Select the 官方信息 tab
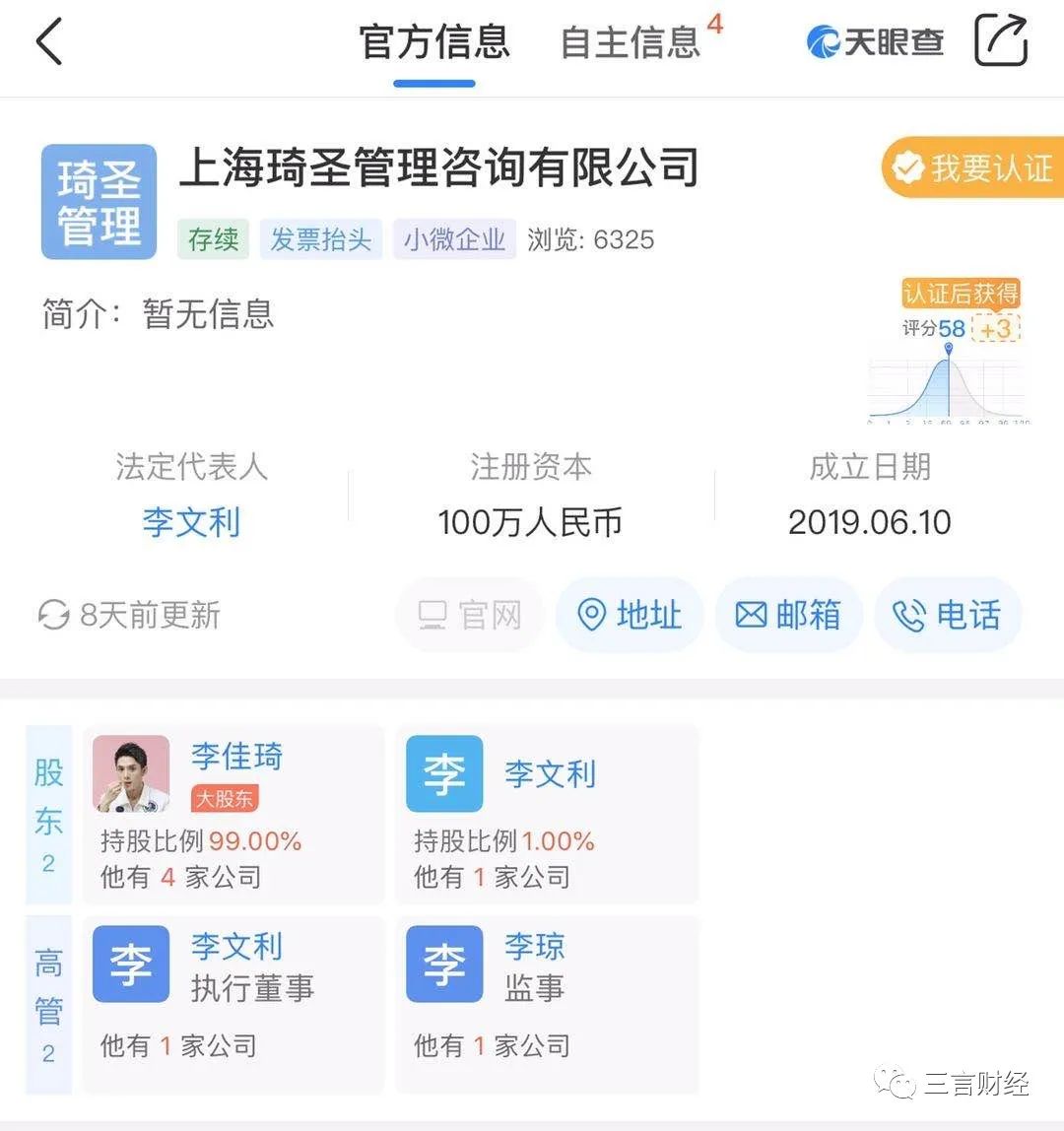1064x1131 pixels. click(x=434, y=41)
